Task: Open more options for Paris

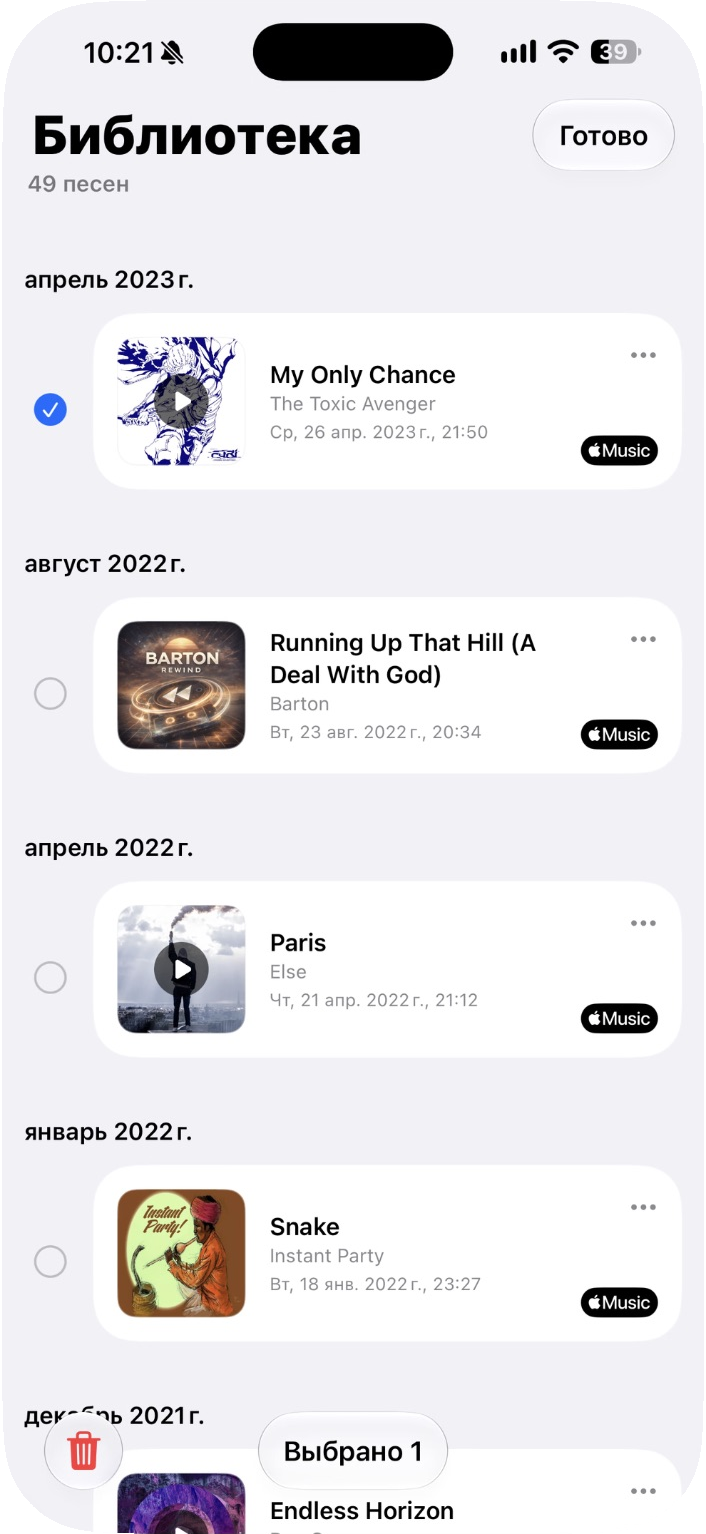Action: coord(643,924)
